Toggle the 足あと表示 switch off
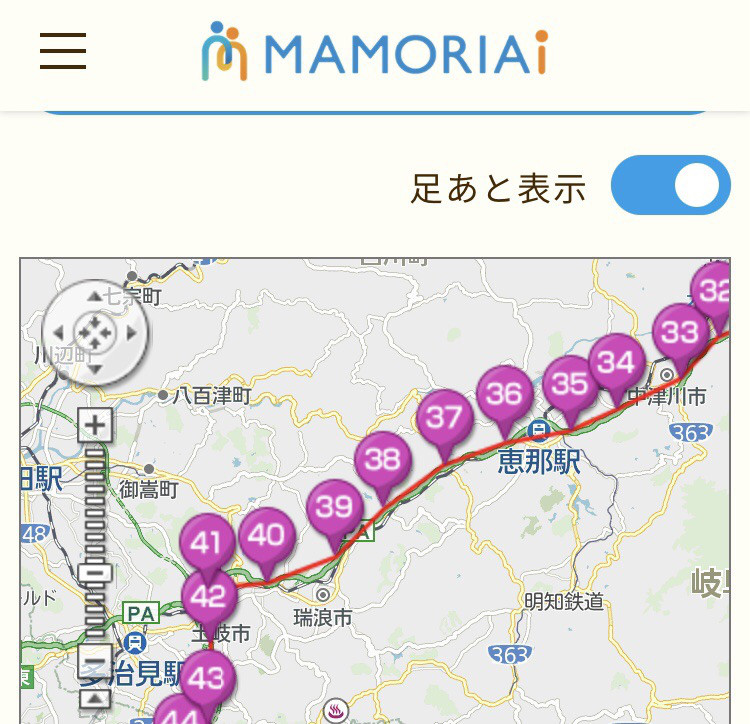Viewport: 750px width, 724px height. point(670,185)
